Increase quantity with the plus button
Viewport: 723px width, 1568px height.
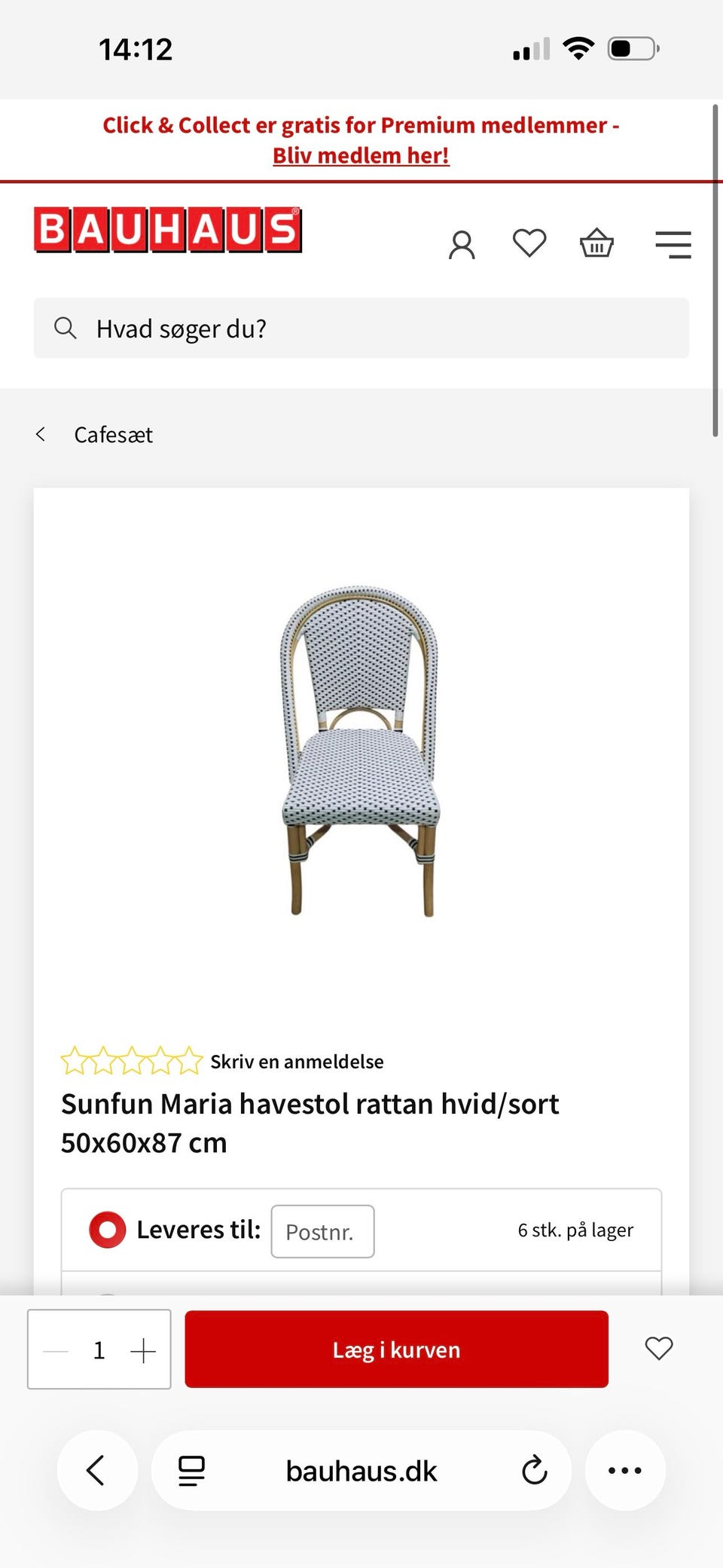(x=143, y=1351)
